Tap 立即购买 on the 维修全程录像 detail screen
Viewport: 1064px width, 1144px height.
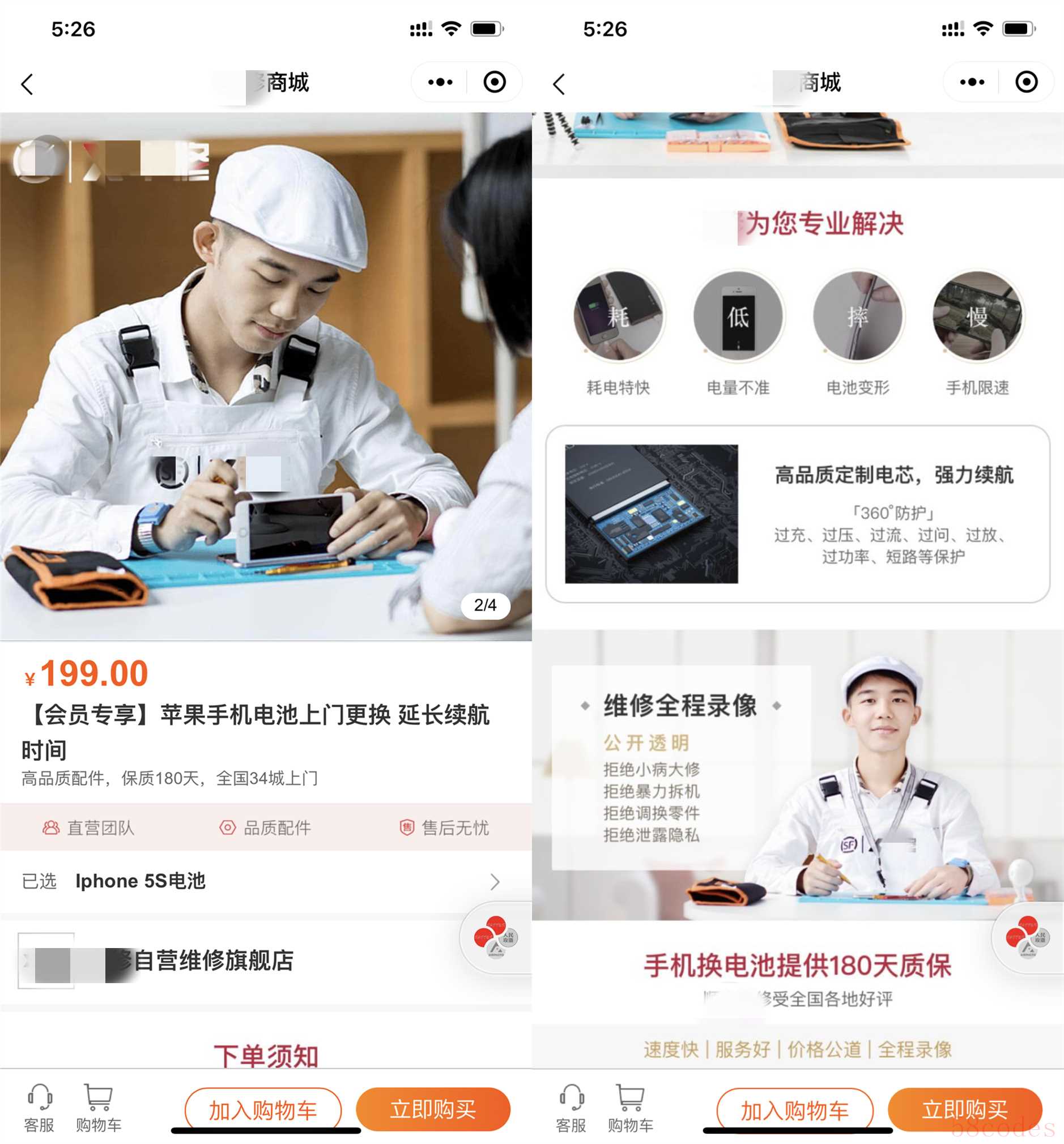click(964, 1109)
